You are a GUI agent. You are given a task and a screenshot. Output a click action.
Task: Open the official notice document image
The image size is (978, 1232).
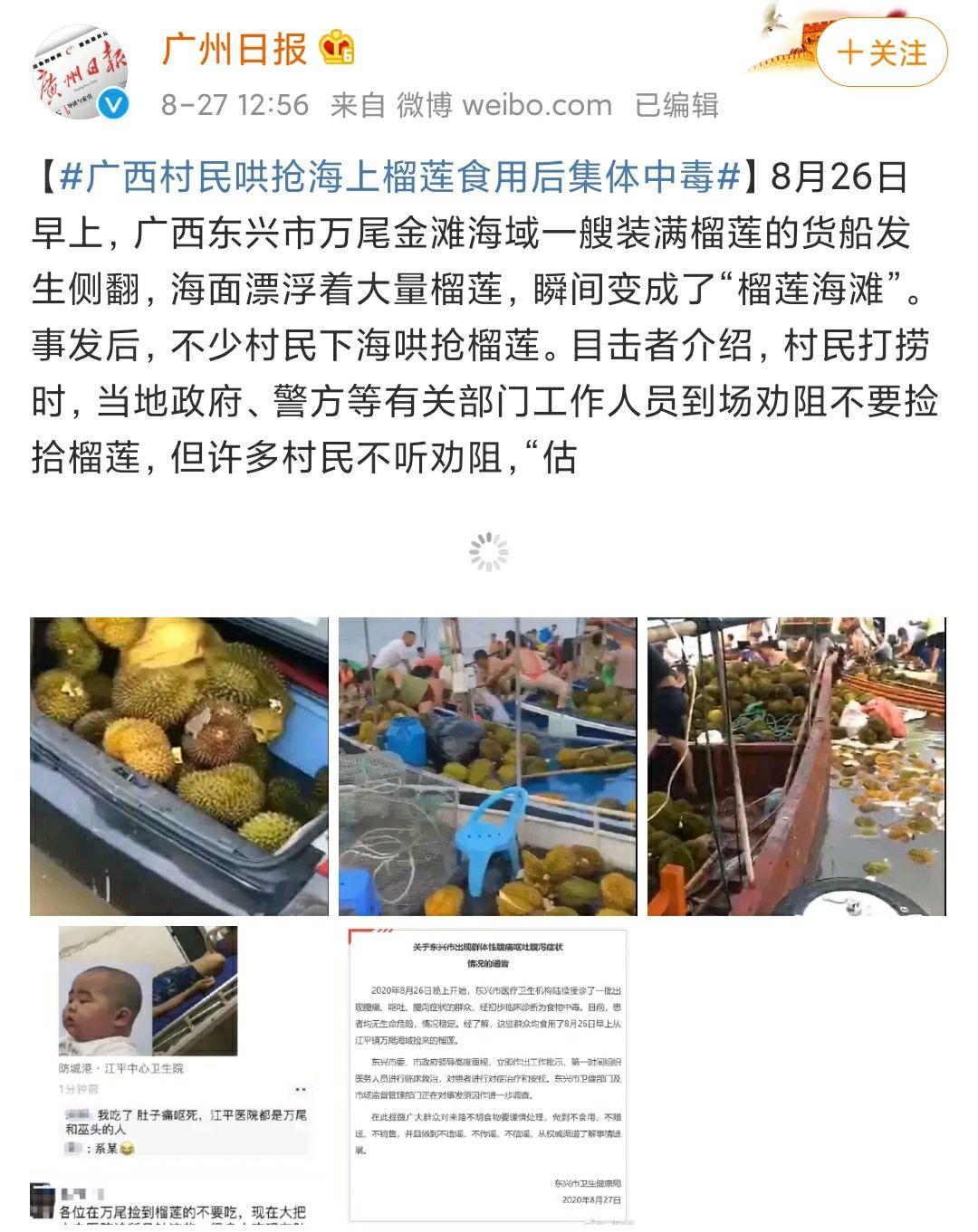487,1074
